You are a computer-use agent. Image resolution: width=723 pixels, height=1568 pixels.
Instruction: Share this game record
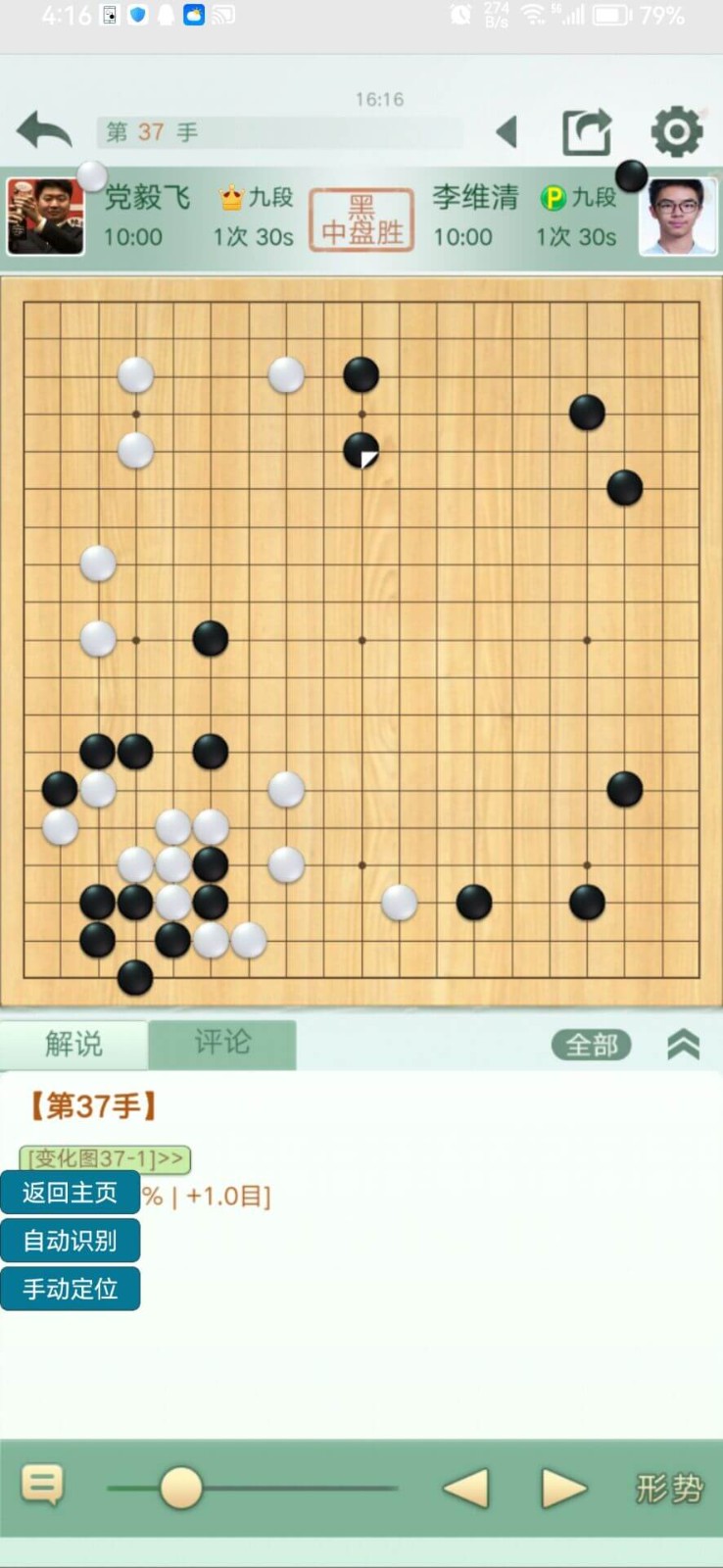tap(586, 131)
